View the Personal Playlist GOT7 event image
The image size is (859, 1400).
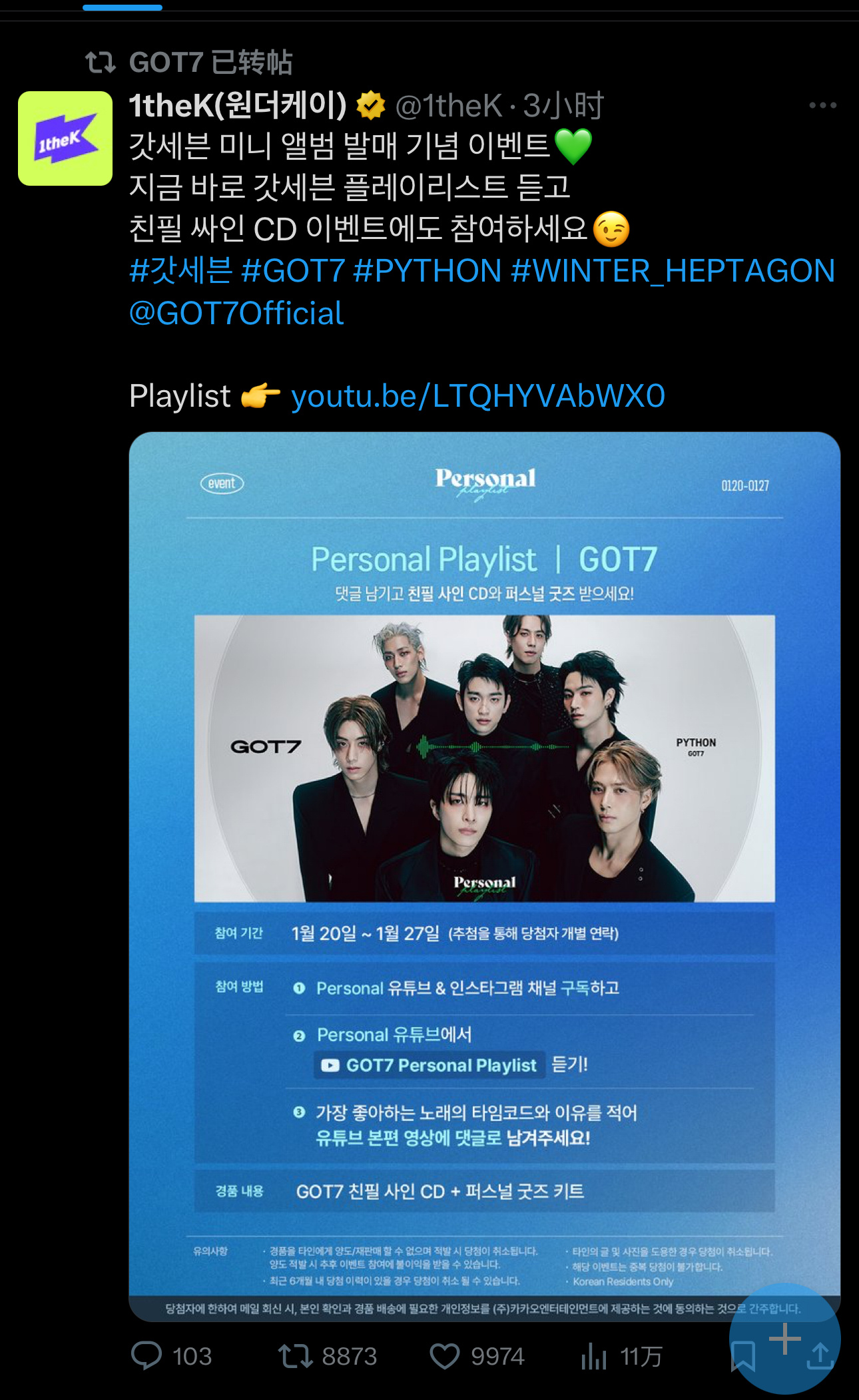(x=485, y=876)
